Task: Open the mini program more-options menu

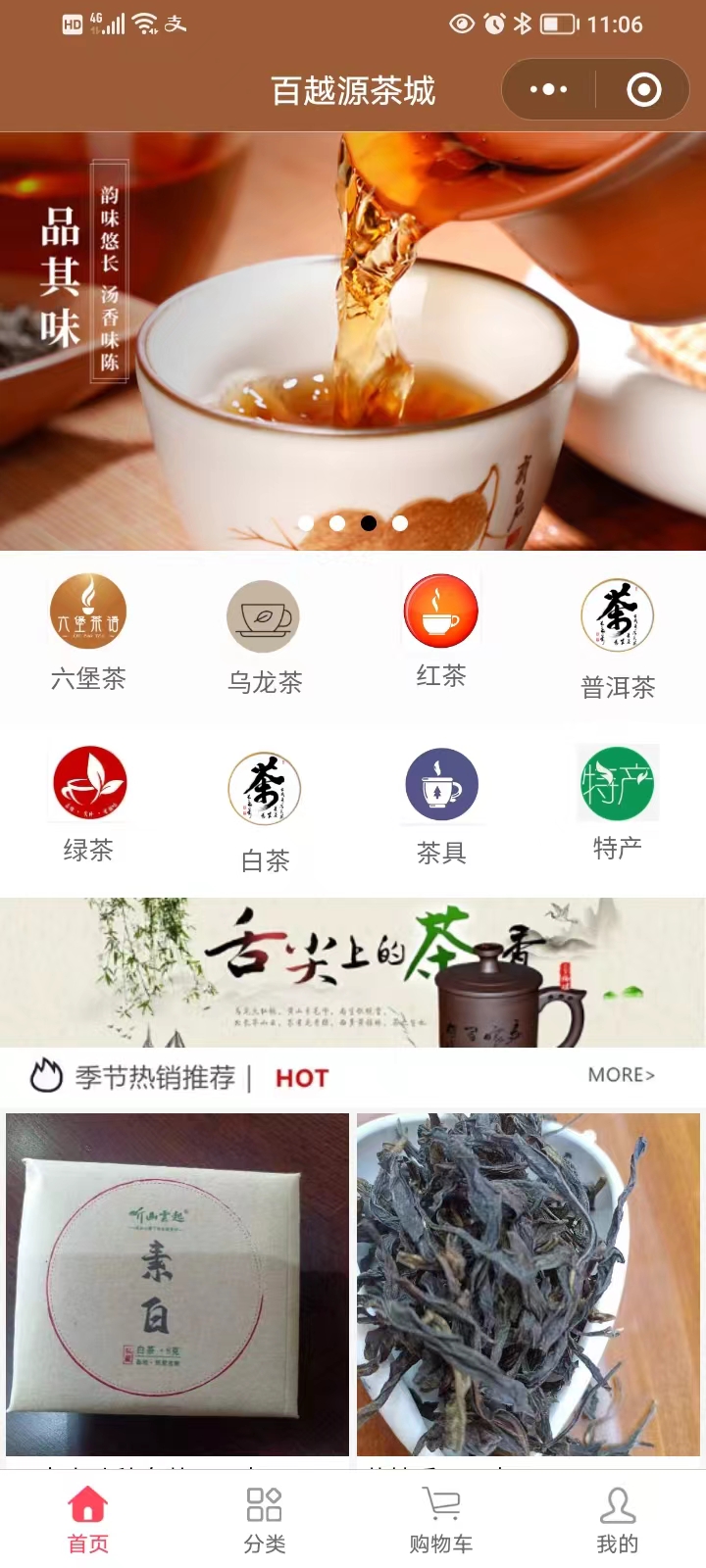Action: (x=548, y=89)
